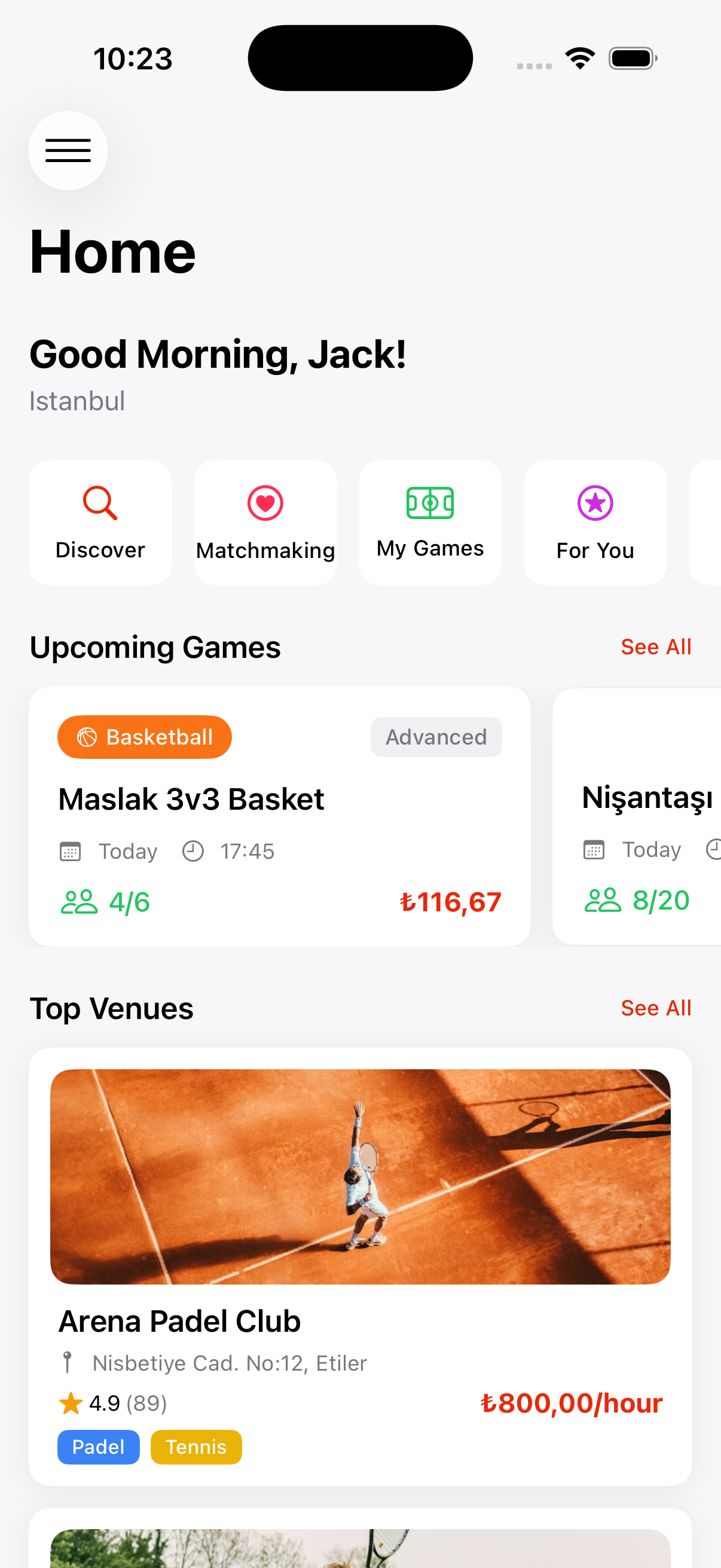721x1568 pixels.
Task: Click the location pin for Arena Padel Club
Action: (69, 1363)
